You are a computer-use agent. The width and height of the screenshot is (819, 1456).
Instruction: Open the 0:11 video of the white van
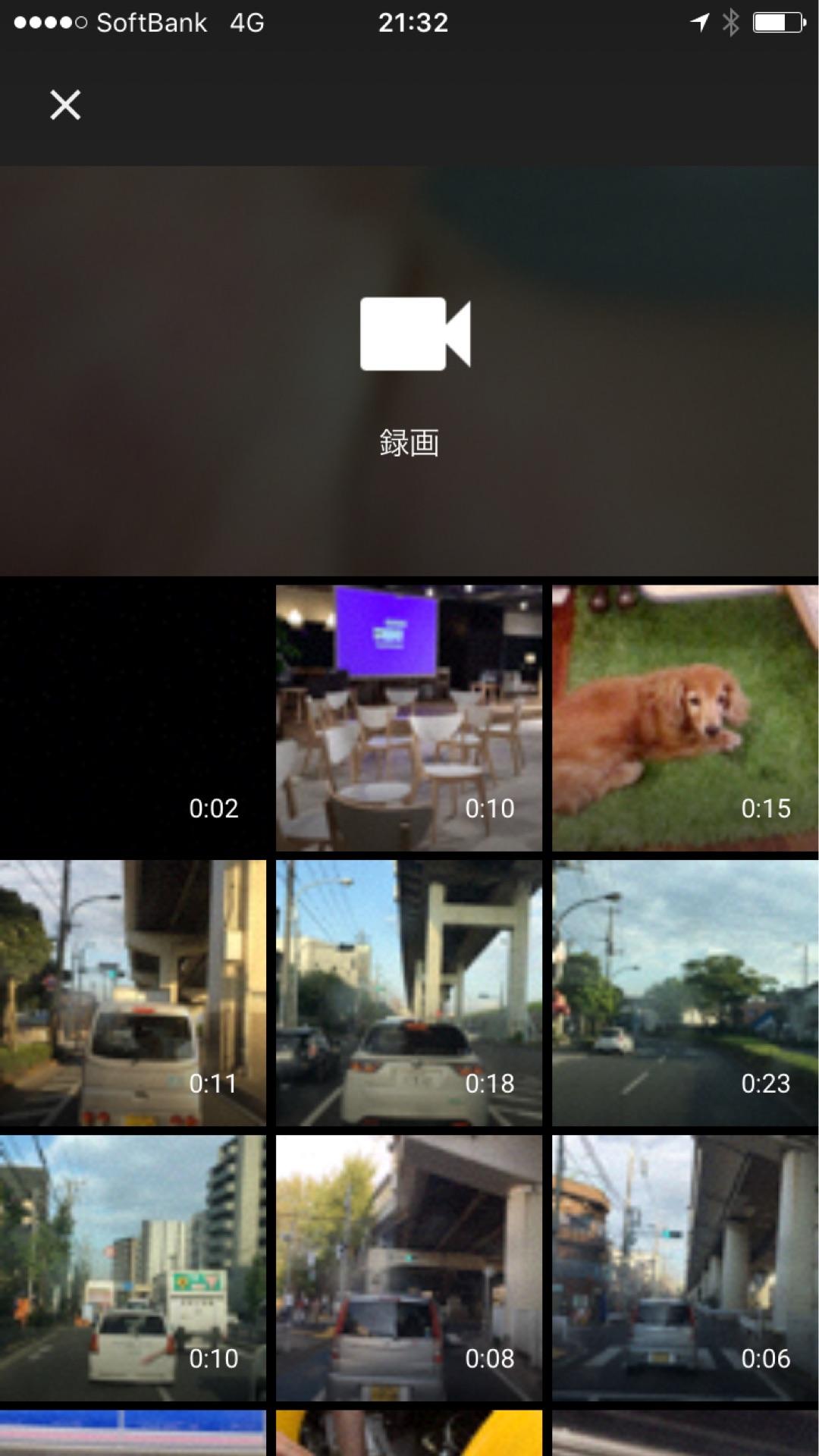133,993
